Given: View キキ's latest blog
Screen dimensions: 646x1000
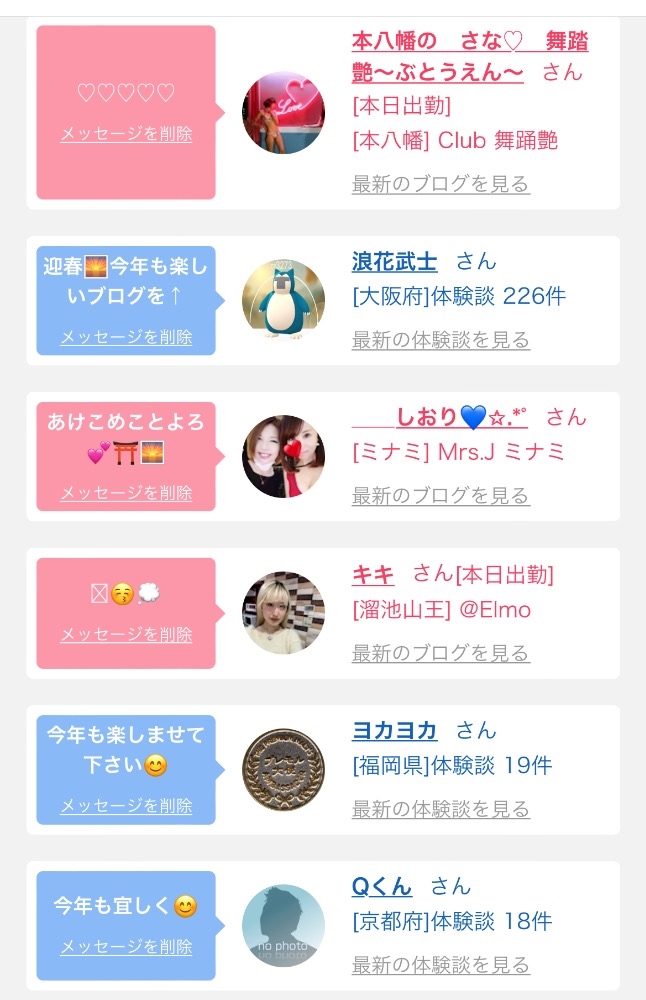Looking at the screenshot, I should 440,653.
